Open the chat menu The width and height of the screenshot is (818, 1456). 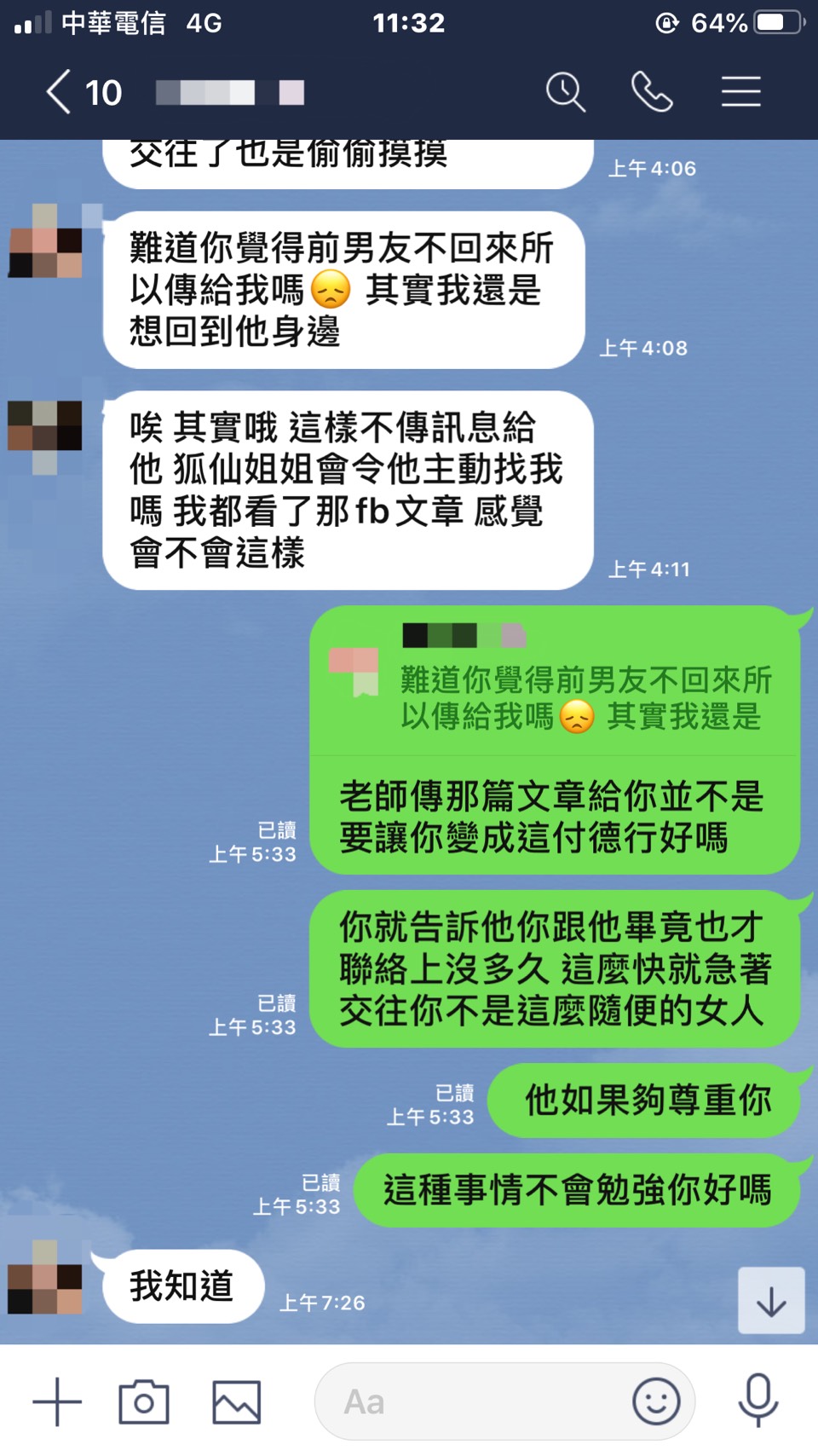coord(740,92)
